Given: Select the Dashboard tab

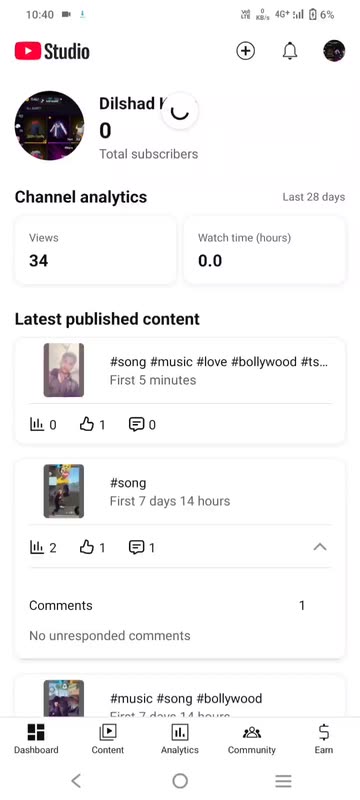Looking at the screenshot, I should pyautogui.click(x=36, y=739).
